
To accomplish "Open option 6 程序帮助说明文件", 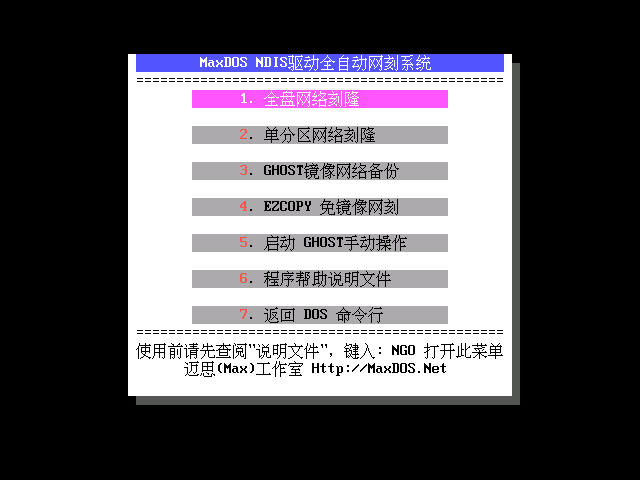I will 319,279.
